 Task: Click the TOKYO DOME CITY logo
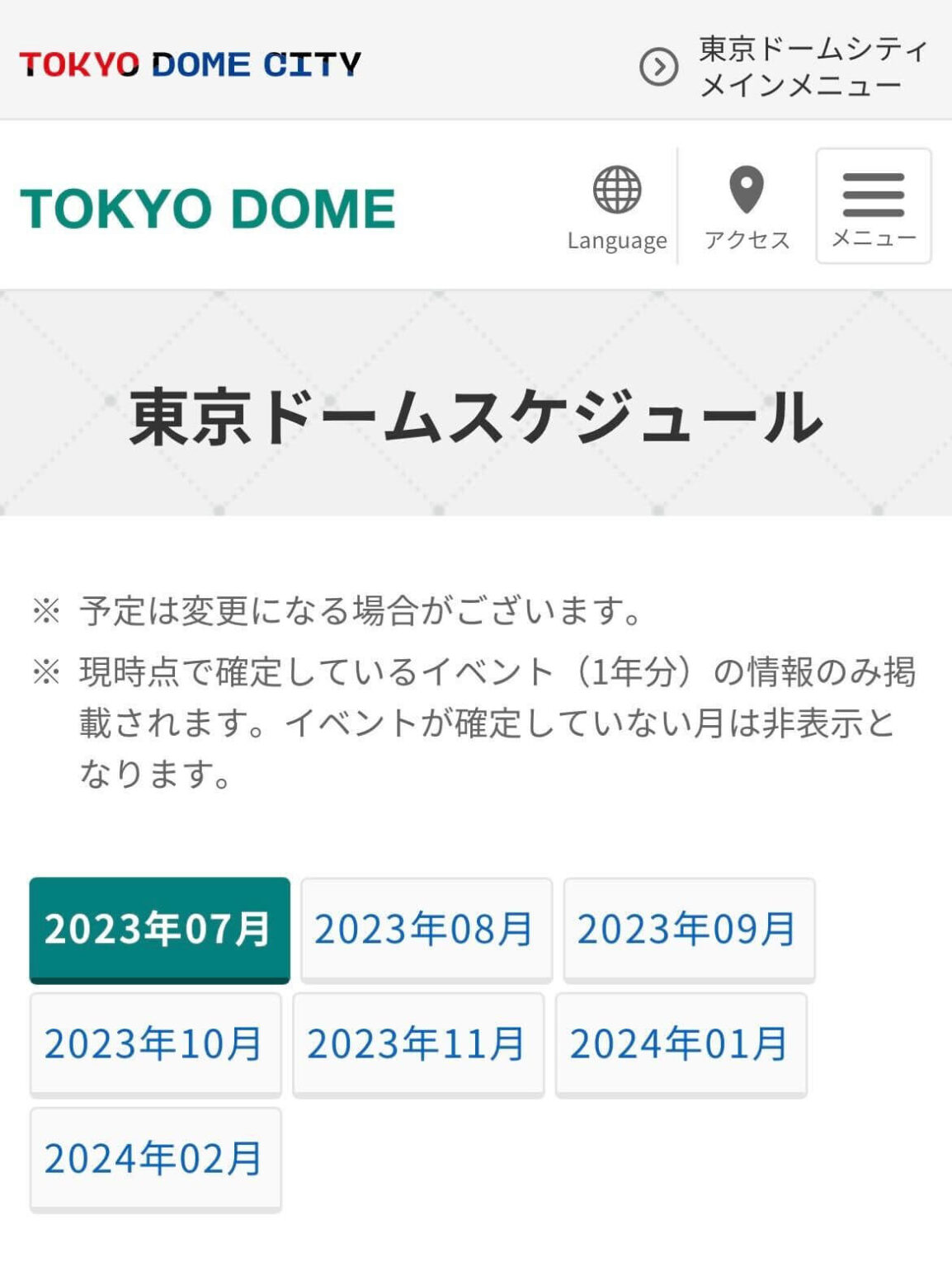click(x=191, y=63)
